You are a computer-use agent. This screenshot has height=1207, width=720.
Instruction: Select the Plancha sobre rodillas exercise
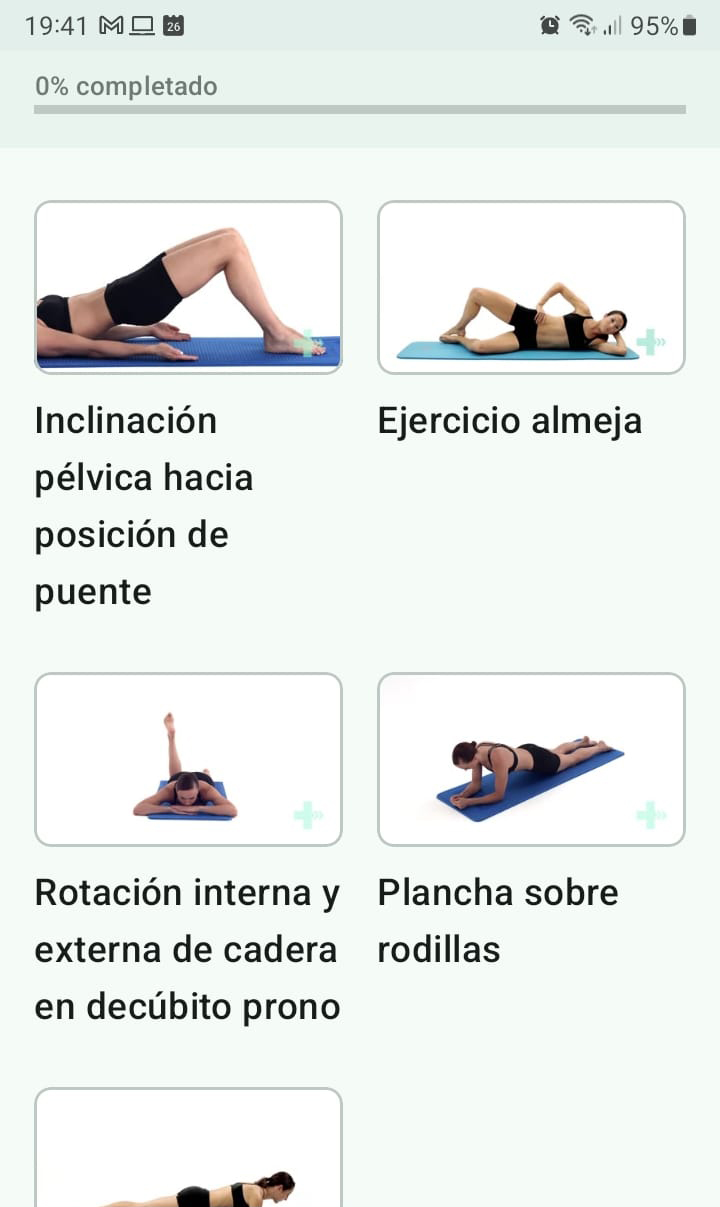point(531,759)
